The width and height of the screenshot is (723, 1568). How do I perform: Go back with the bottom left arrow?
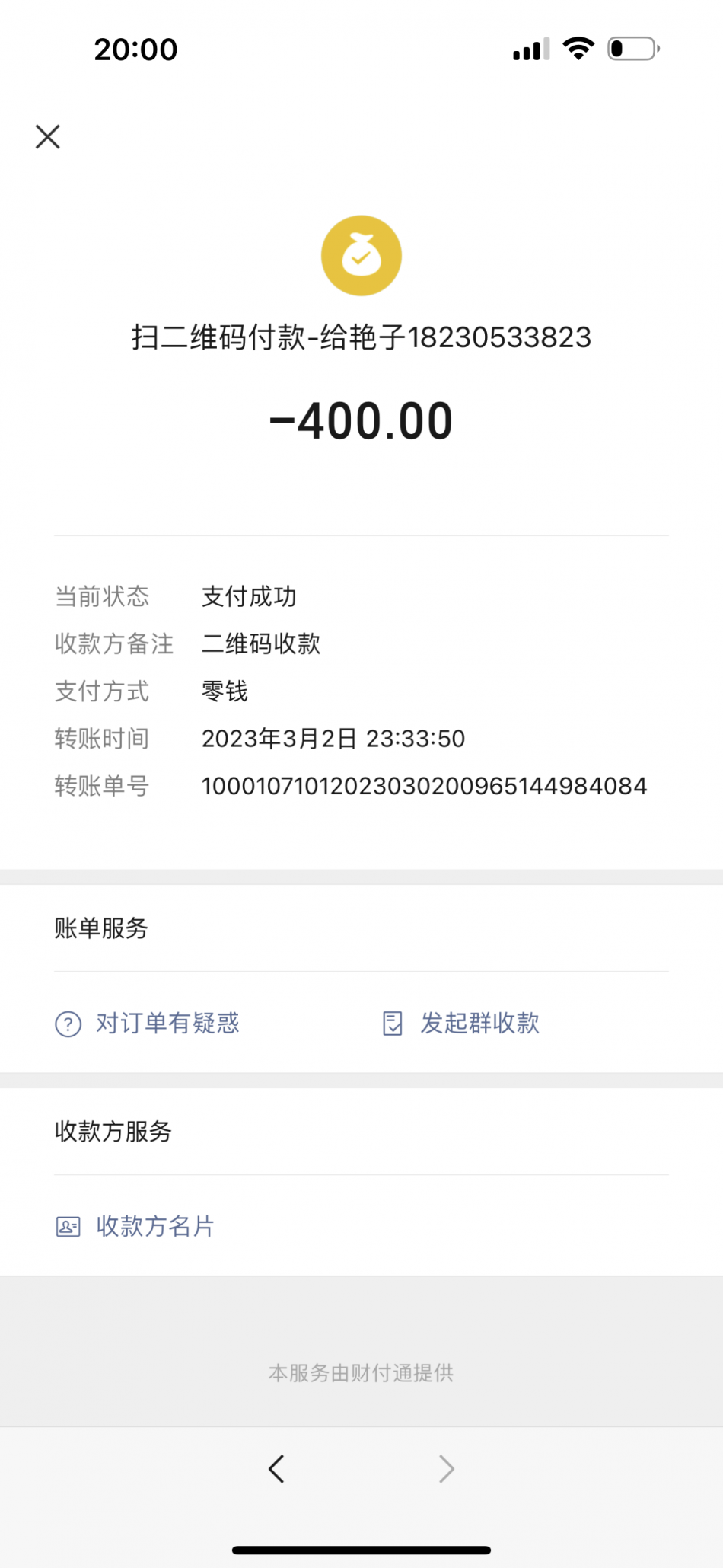coord(276,1468)
